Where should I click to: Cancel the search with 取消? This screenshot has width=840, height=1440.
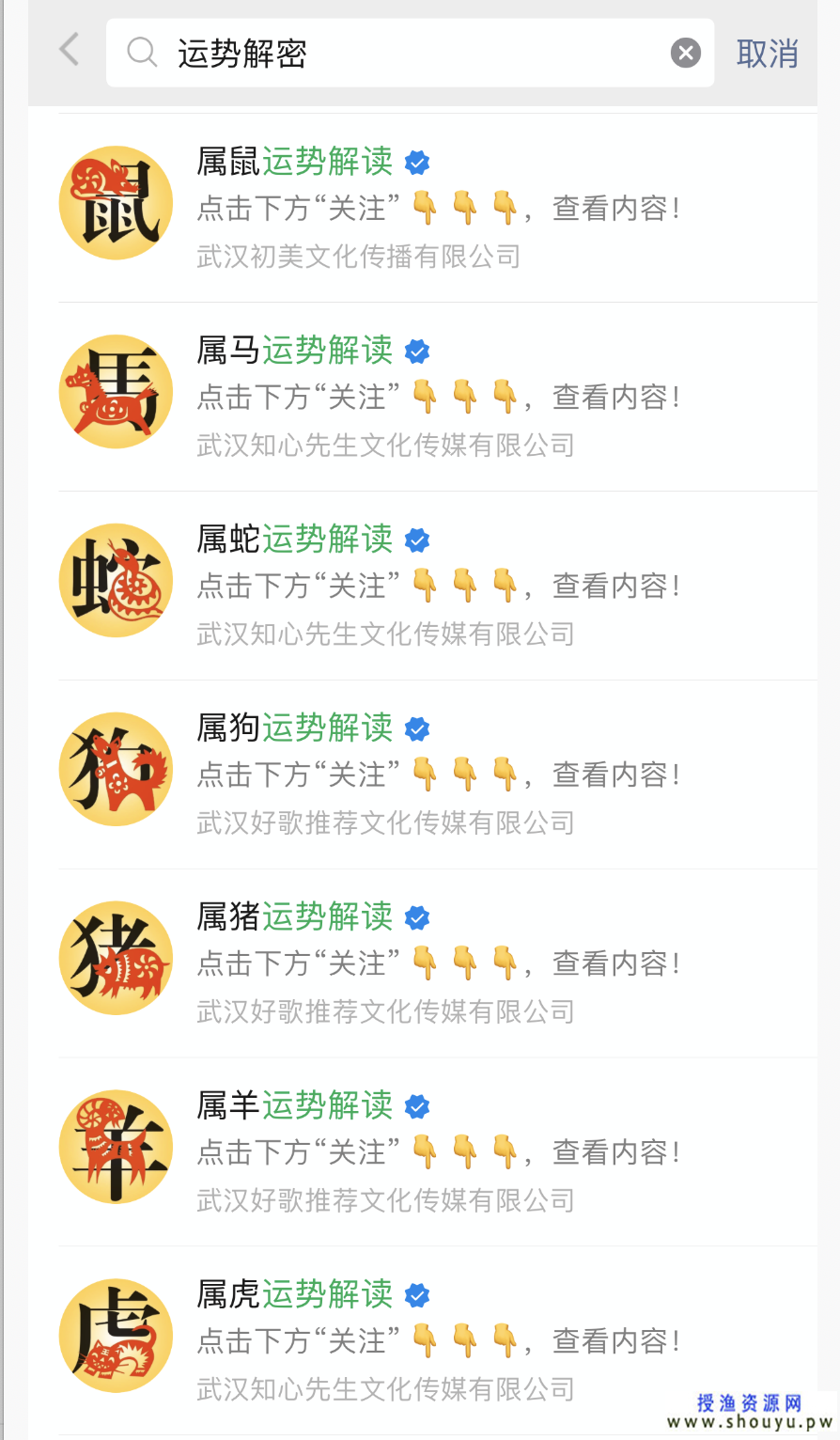click(x=767, y=54)
